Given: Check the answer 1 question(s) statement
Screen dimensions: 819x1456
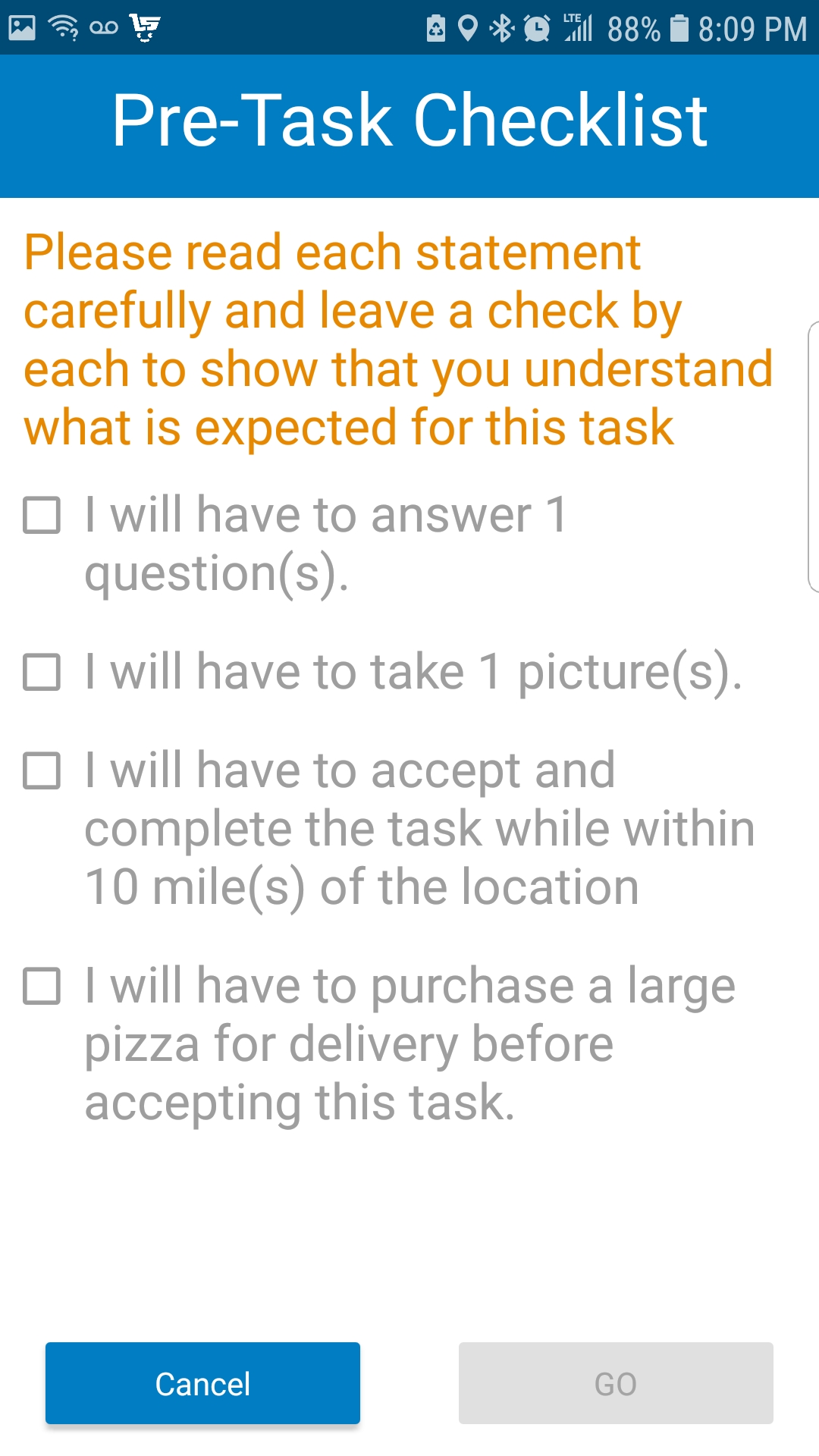Looking at the screenshot, I should click(x=42, y=516).
